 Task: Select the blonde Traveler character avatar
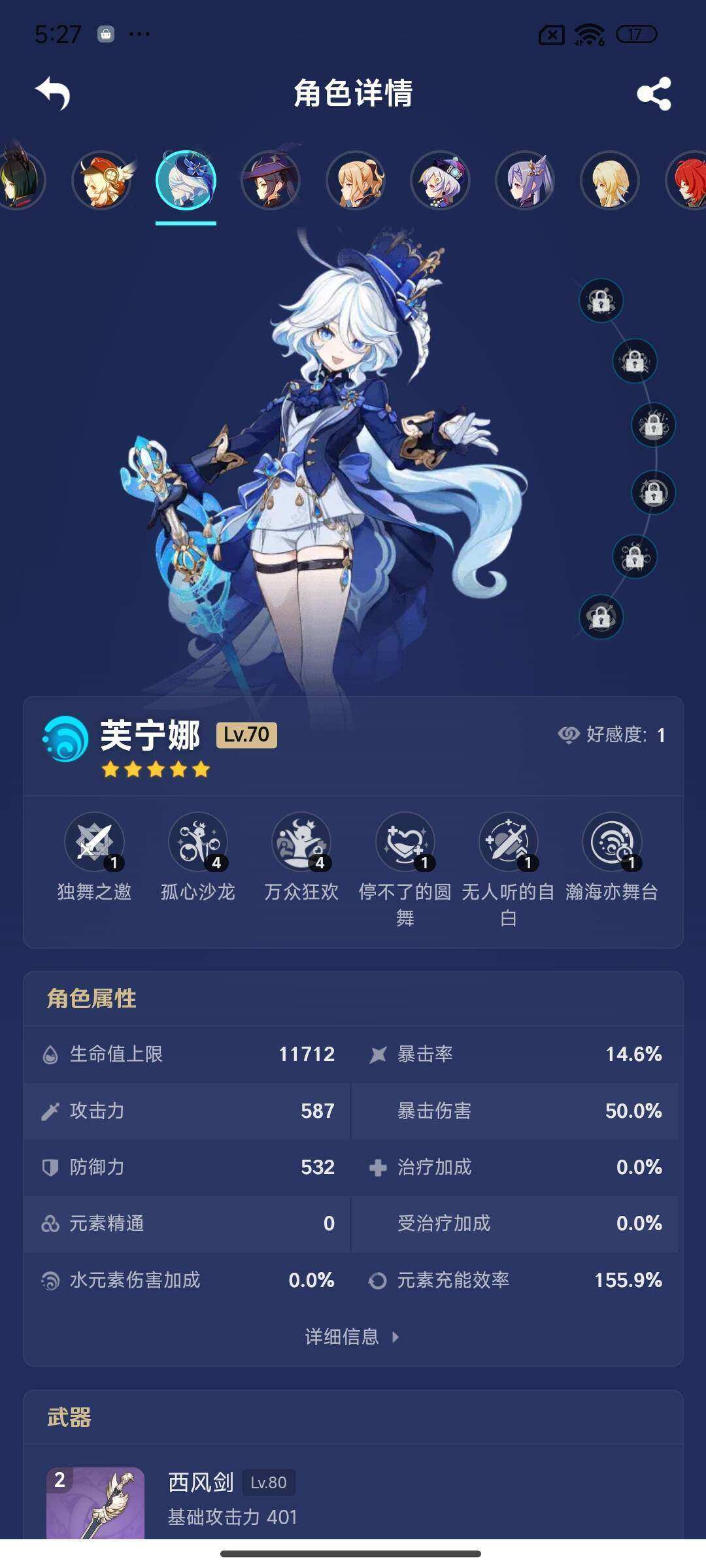(609, 180)
